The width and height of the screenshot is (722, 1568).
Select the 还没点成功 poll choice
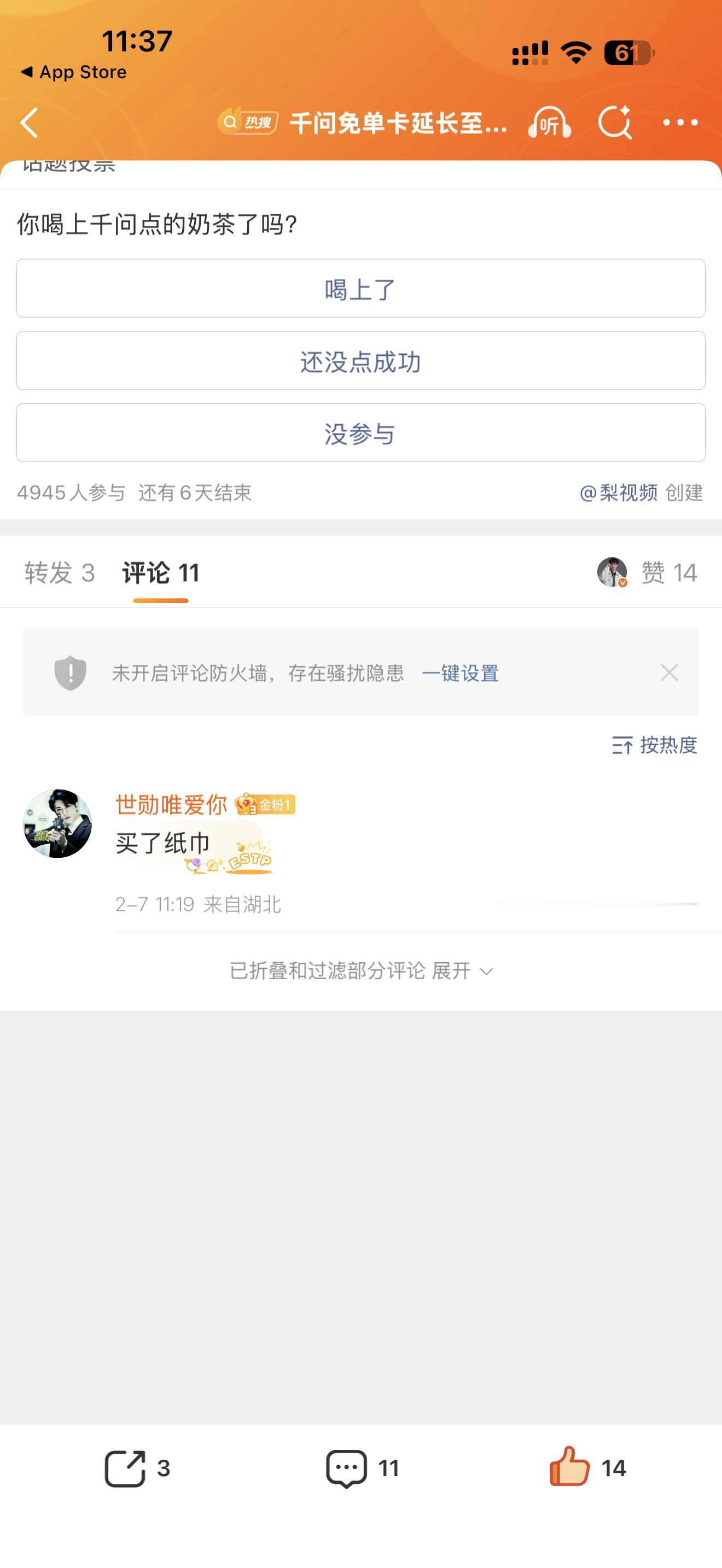click(x=360, y=361)
